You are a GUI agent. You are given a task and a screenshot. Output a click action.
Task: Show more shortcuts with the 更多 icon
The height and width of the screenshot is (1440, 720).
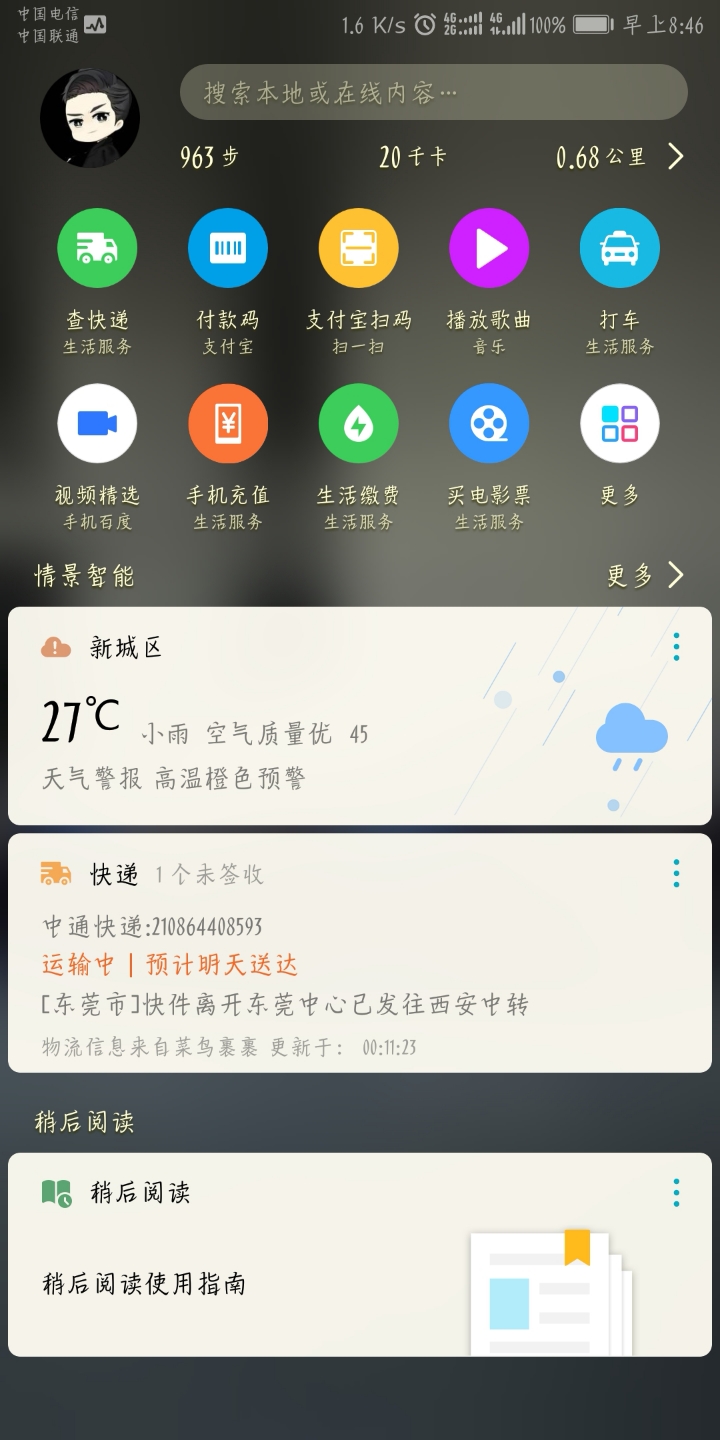click(x=620, y=424)
